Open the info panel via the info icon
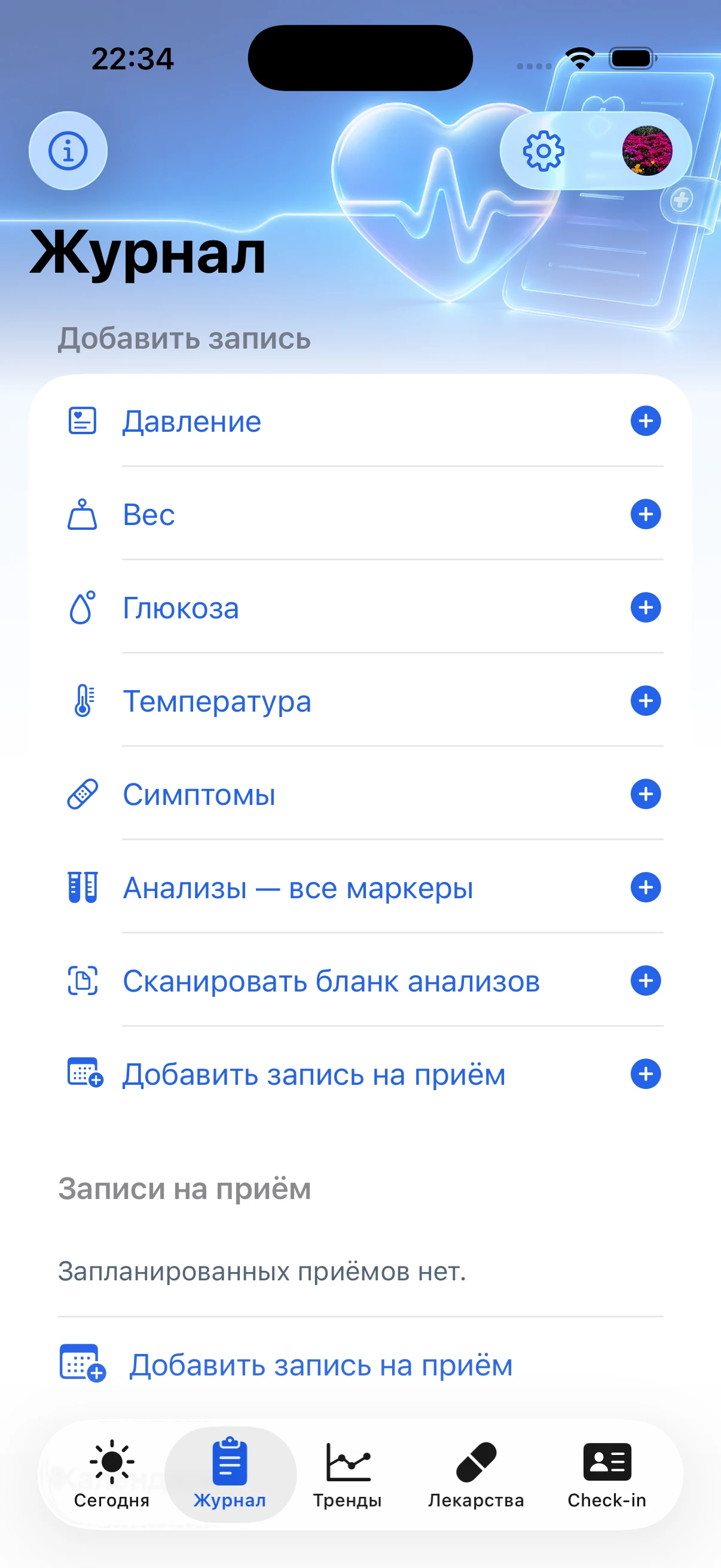Image resolution: width=721 pixels, height=1568 pixels. coord(68,150)
